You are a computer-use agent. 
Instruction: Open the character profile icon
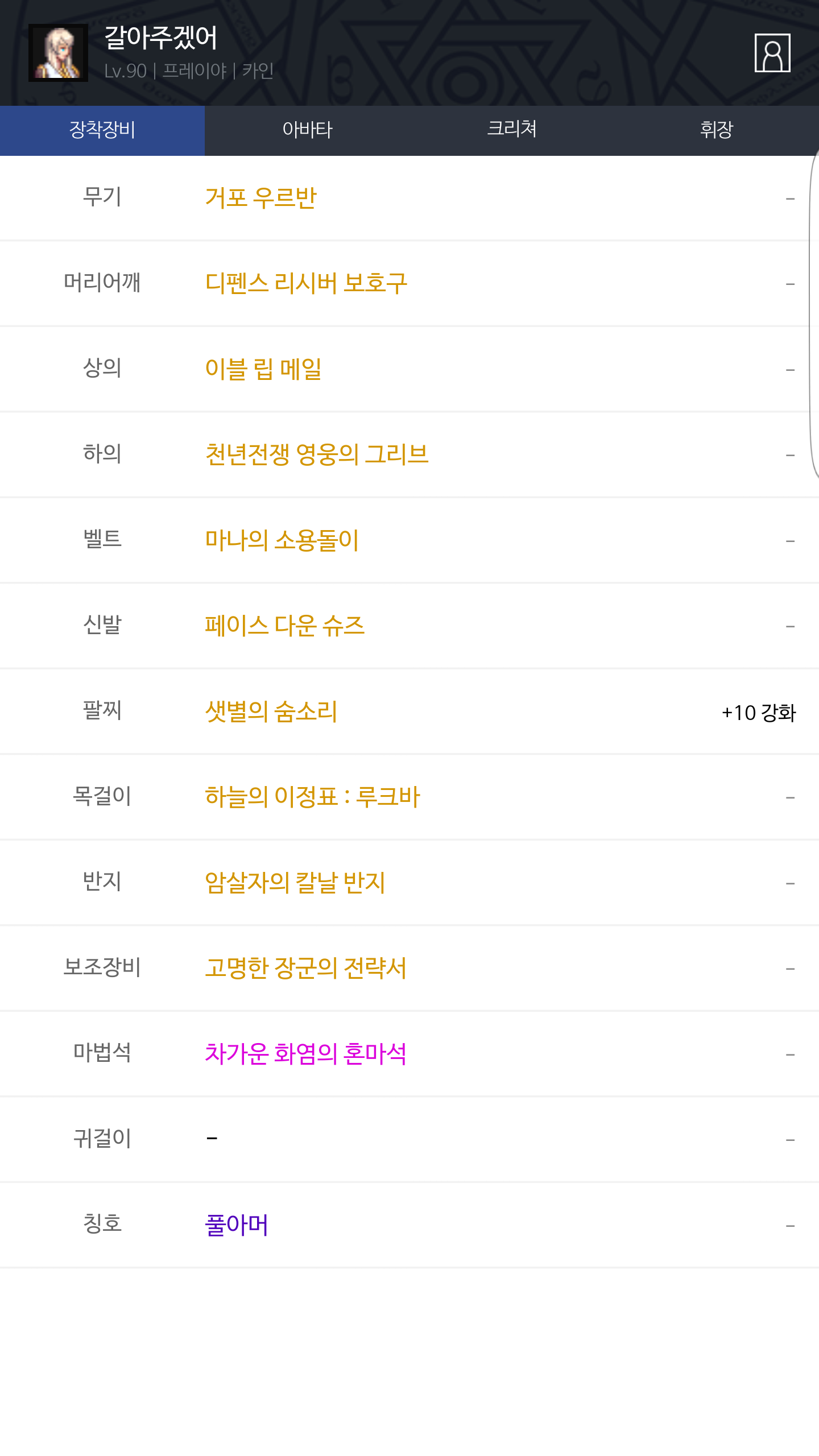click(772, 53)
